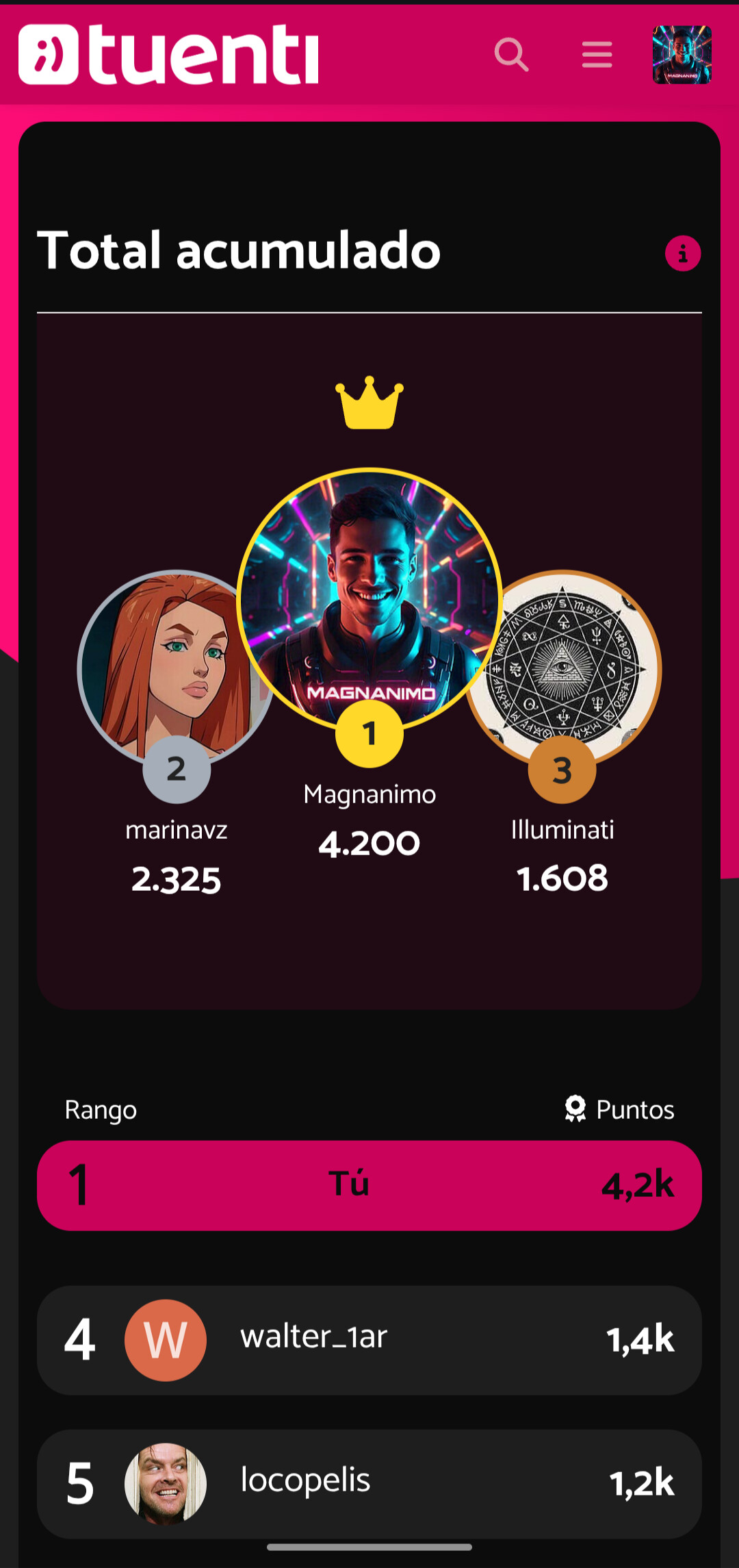The height and width of the screenshot is (1568, 739).
Task: Open your profile avatar in the header
Action: click(682, 55)
